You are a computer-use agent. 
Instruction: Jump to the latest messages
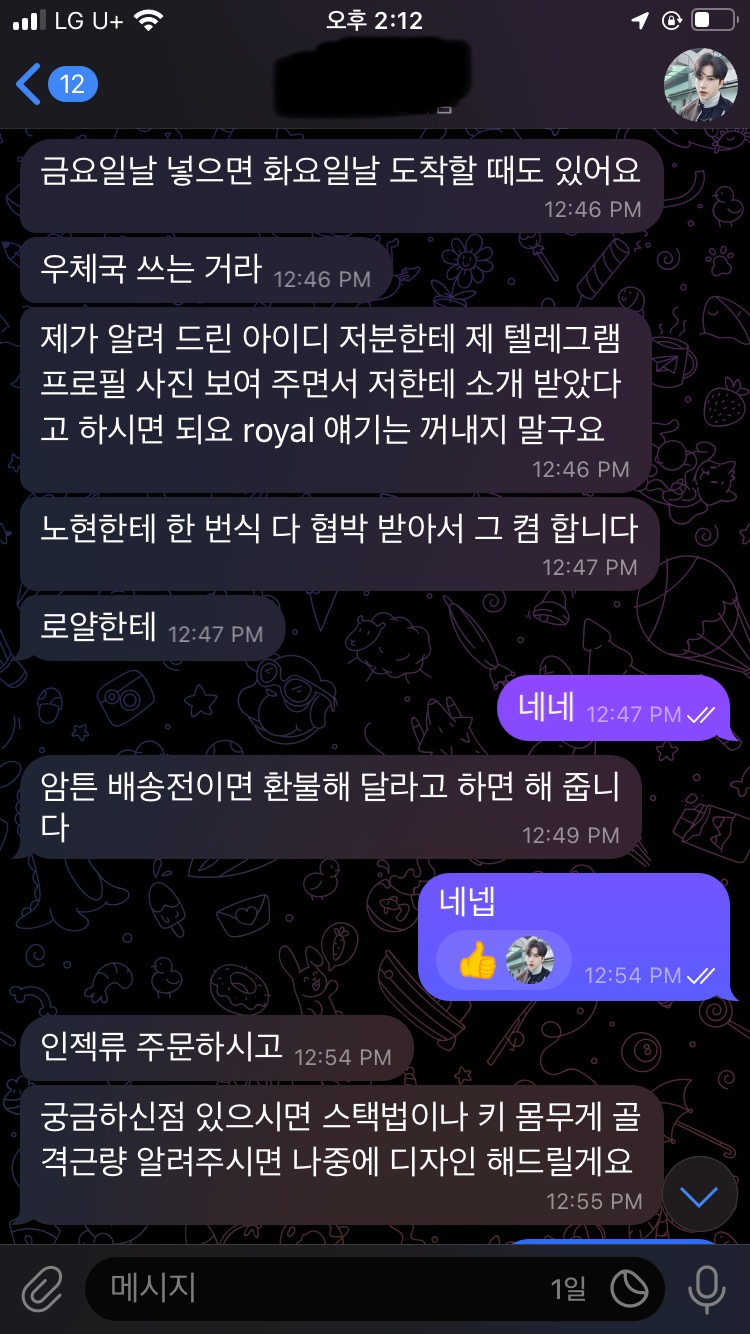[x=699, y=1194]
